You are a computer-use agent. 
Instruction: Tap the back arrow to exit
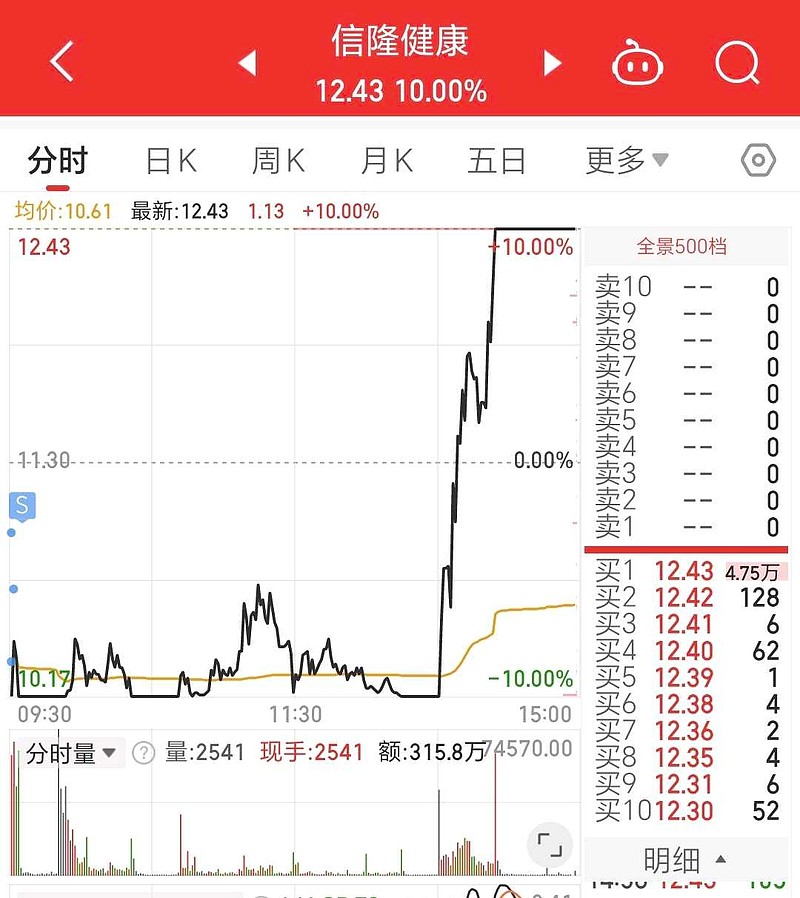tap(60, 62)
